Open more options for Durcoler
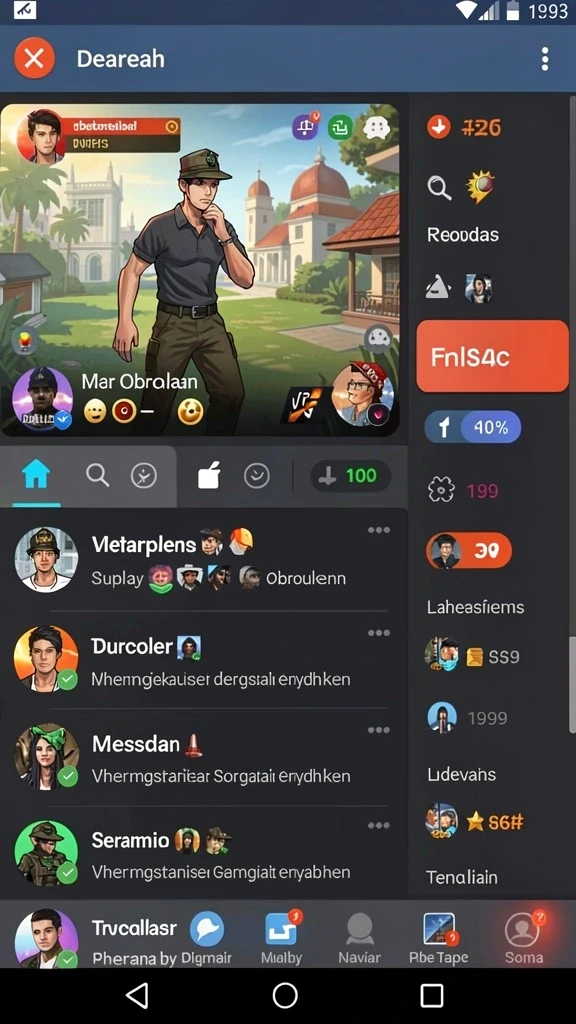 [x=379, y=633]
